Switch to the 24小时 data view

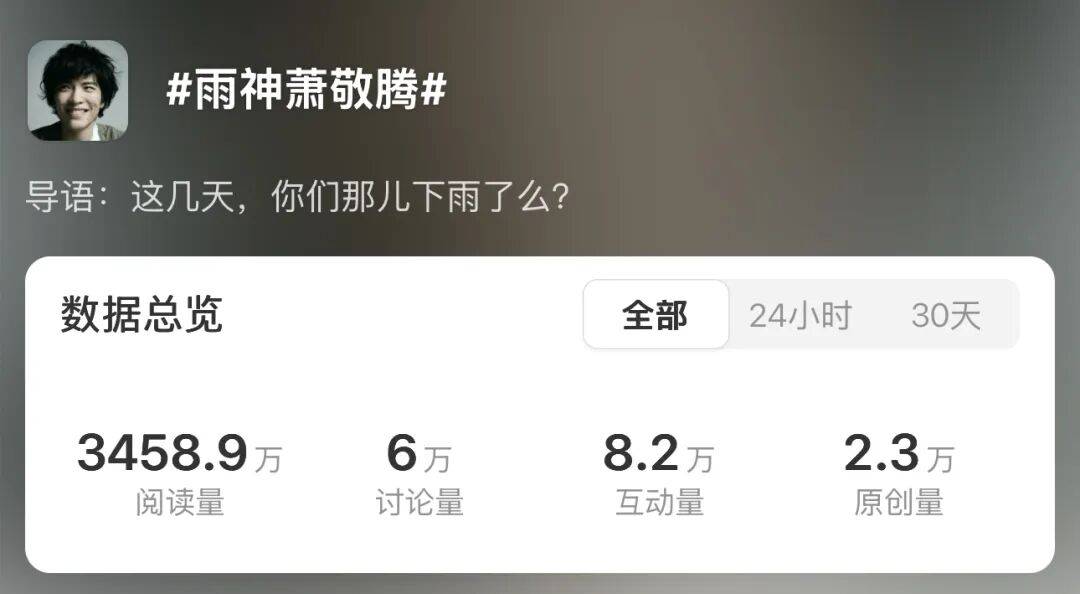(800, 315)
